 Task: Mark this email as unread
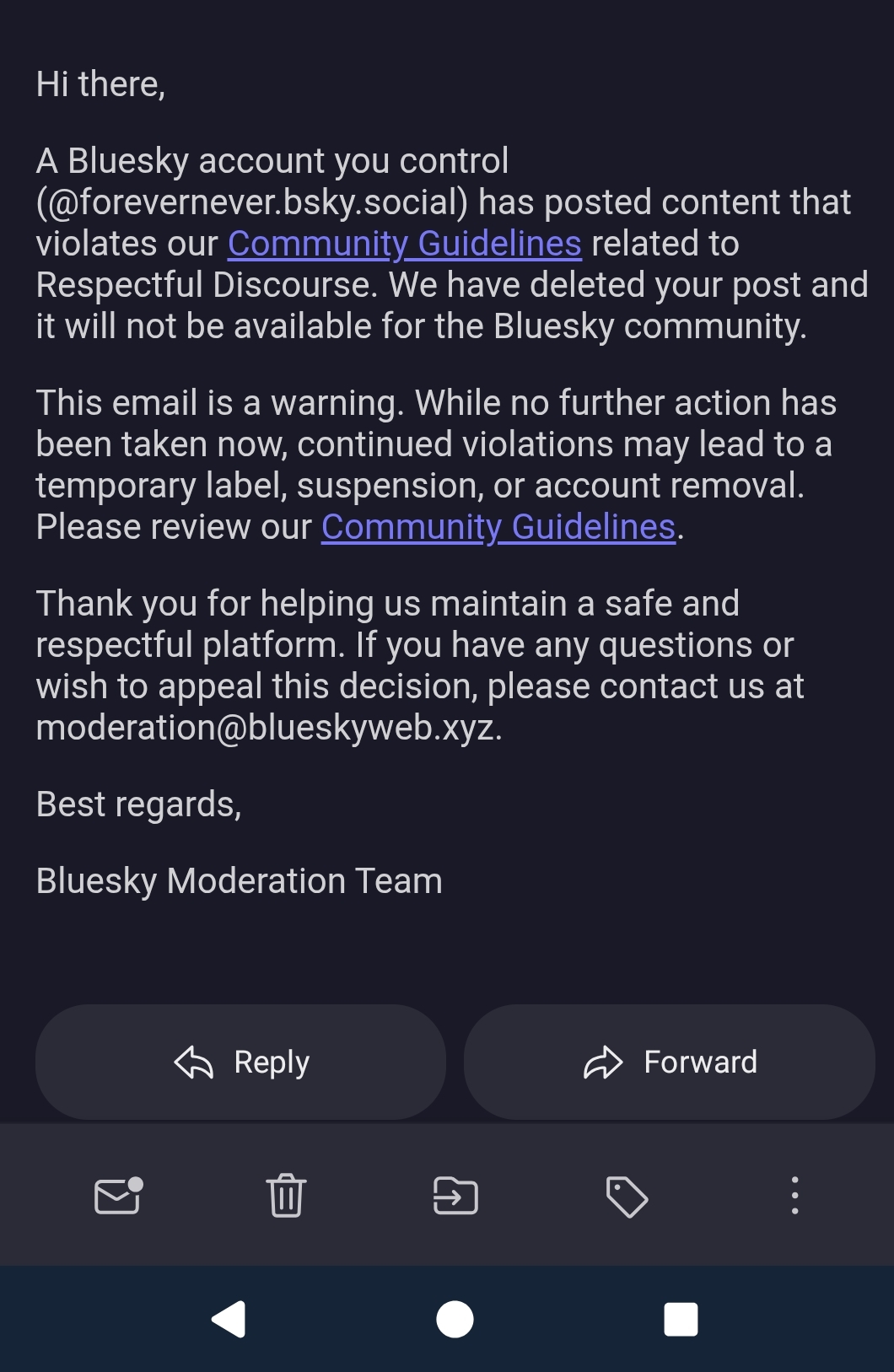click(x=118, y=1195)
